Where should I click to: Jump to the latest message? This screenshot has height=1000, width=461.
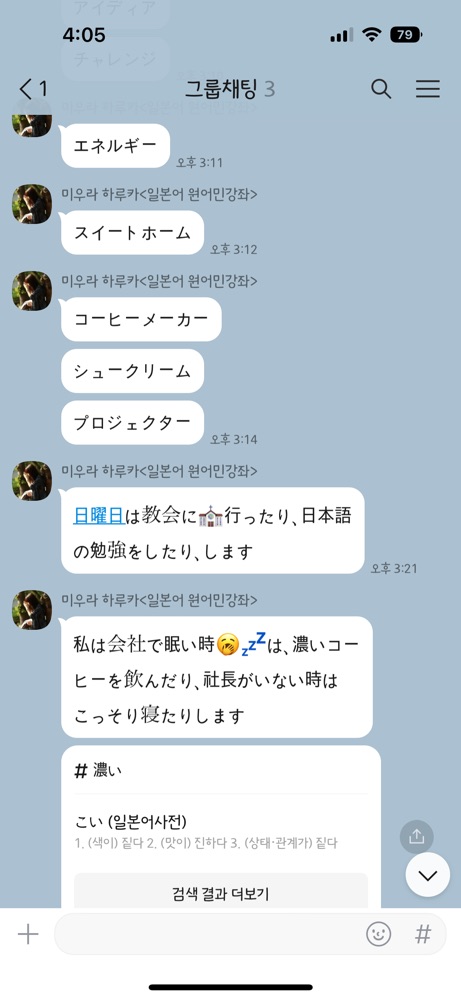[x=428, y=875]
